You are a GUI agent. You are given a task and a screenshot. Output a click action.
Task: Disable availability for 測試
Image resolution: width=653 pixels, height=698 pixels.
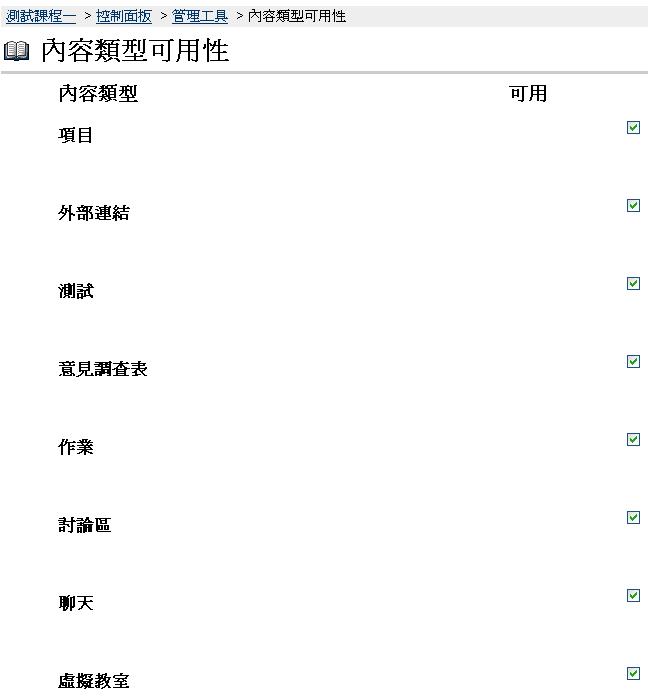coord(633,284)
